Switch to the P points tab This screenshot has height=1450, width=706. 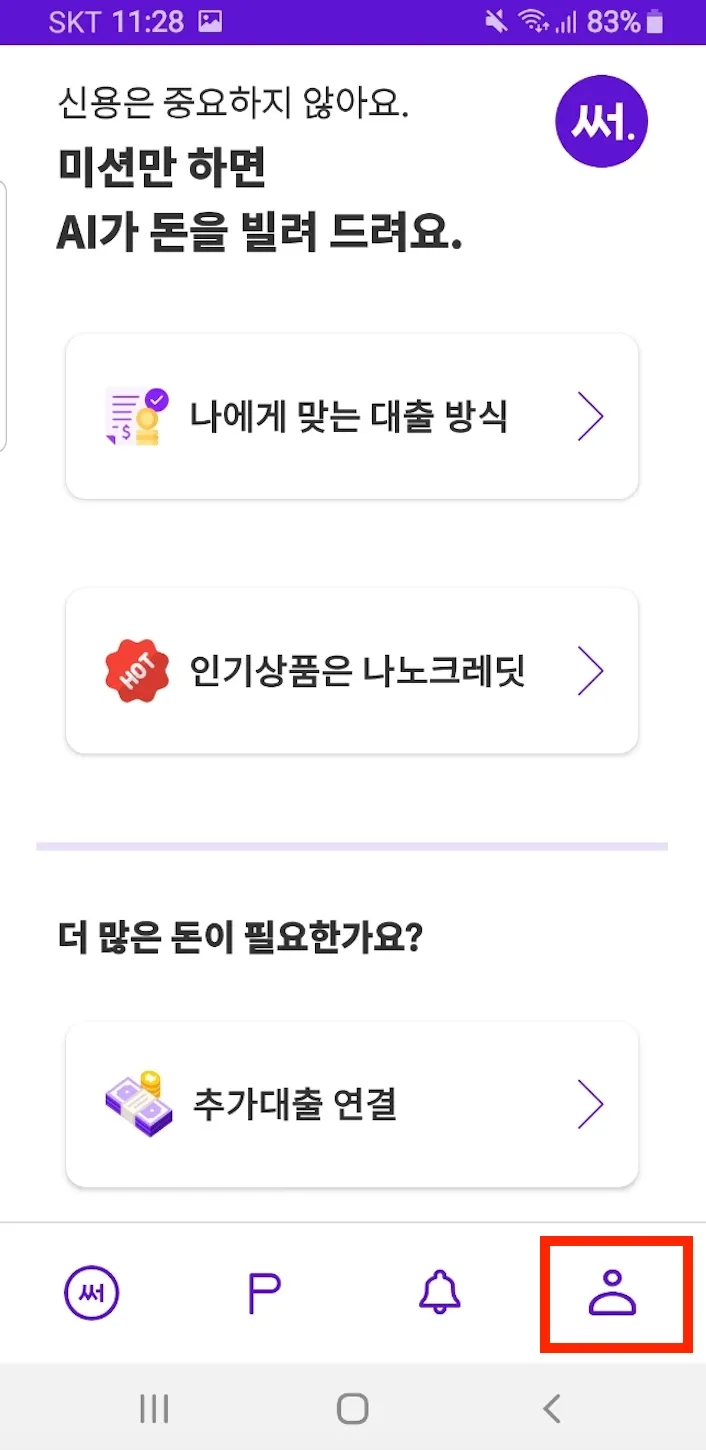[264, 1294]
